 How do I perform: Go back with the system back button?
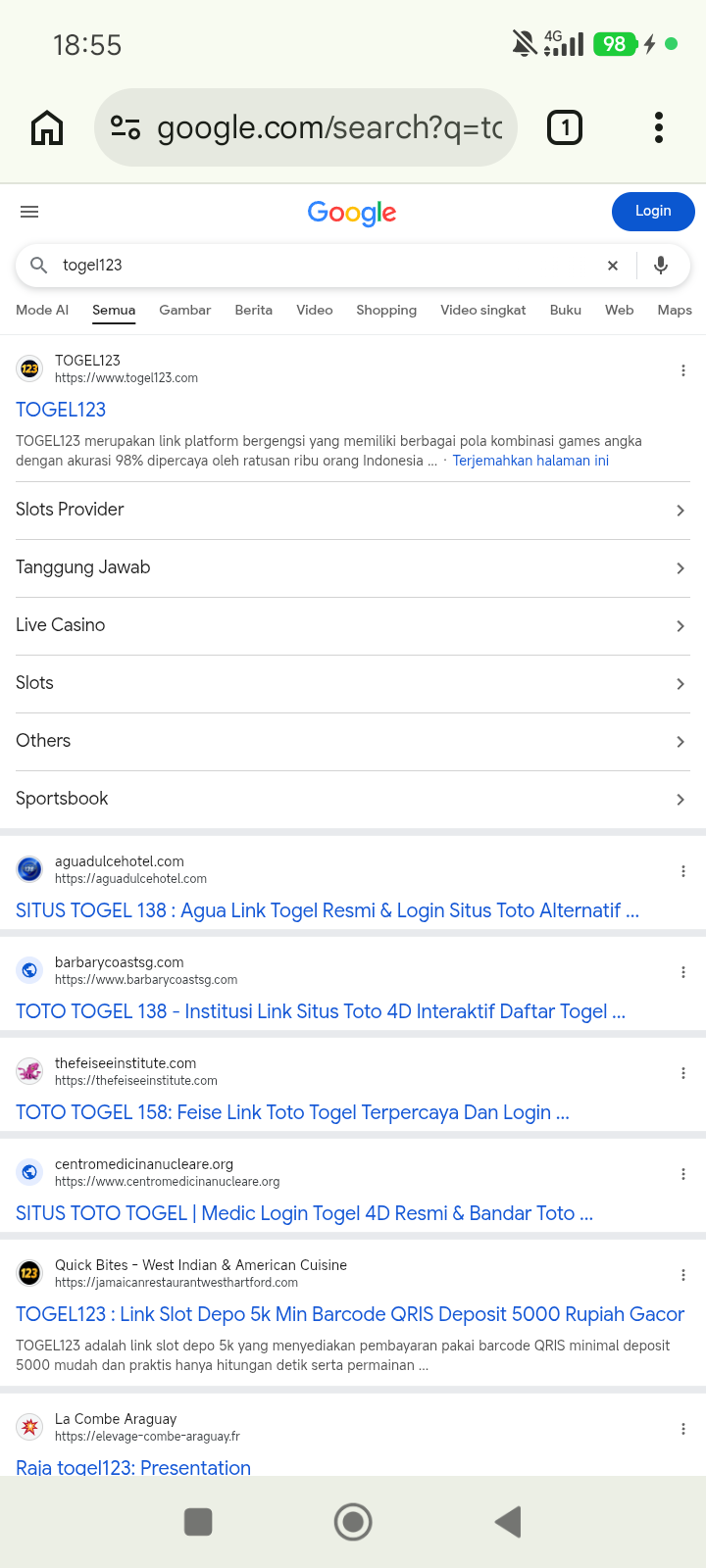[x=508, y=1522]
